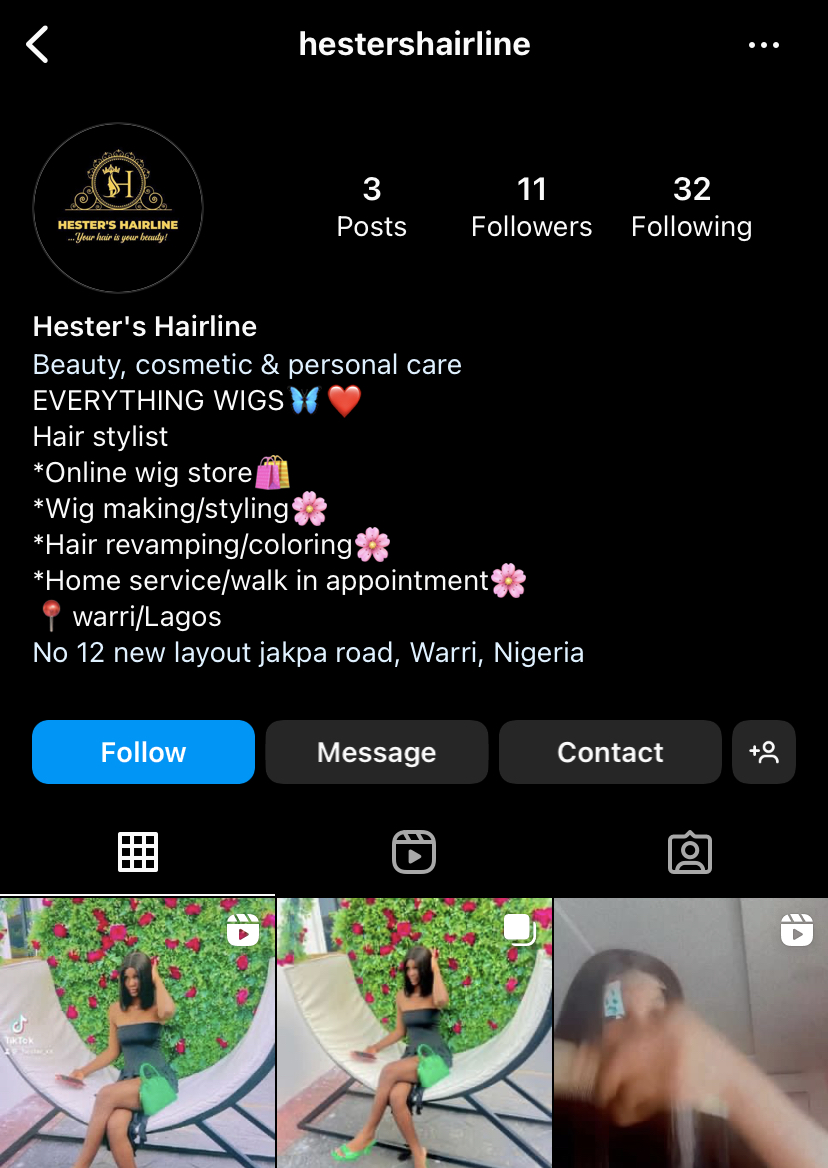Screen dimensions: 828x1168
Task: Message this profile
Action: click(x=376, y=752)
